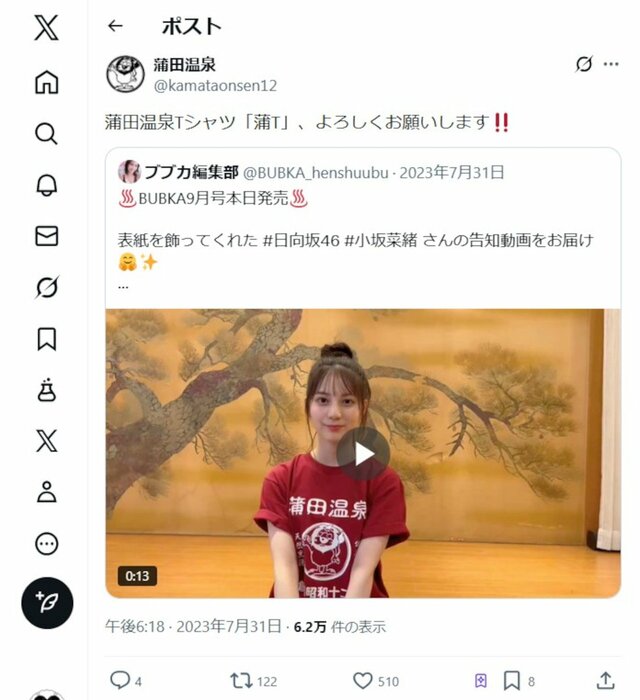The height and width of the screenshot is (700, 640).
Task: Bookmark this post
Action: coord(511,680)
